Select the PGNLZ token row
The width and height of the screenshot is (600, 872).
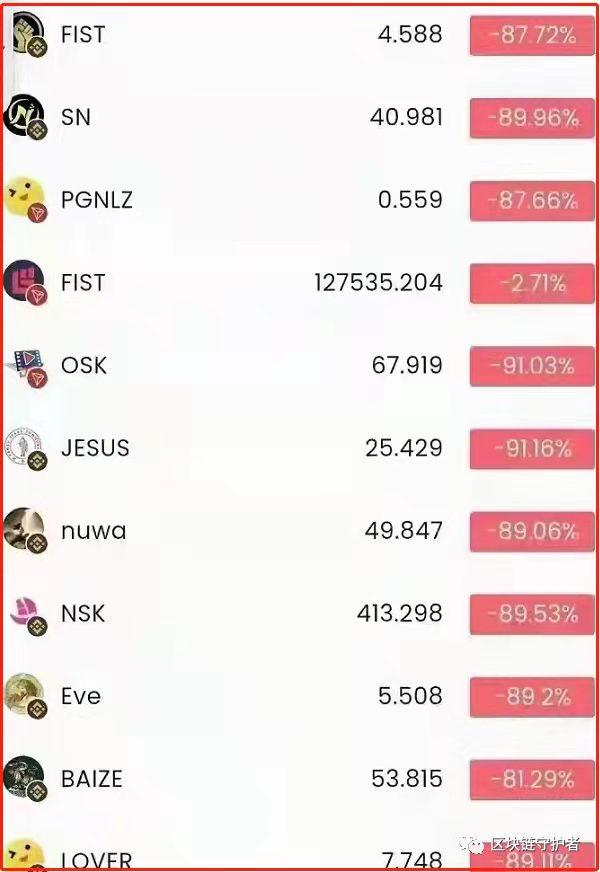coord(96,200)
